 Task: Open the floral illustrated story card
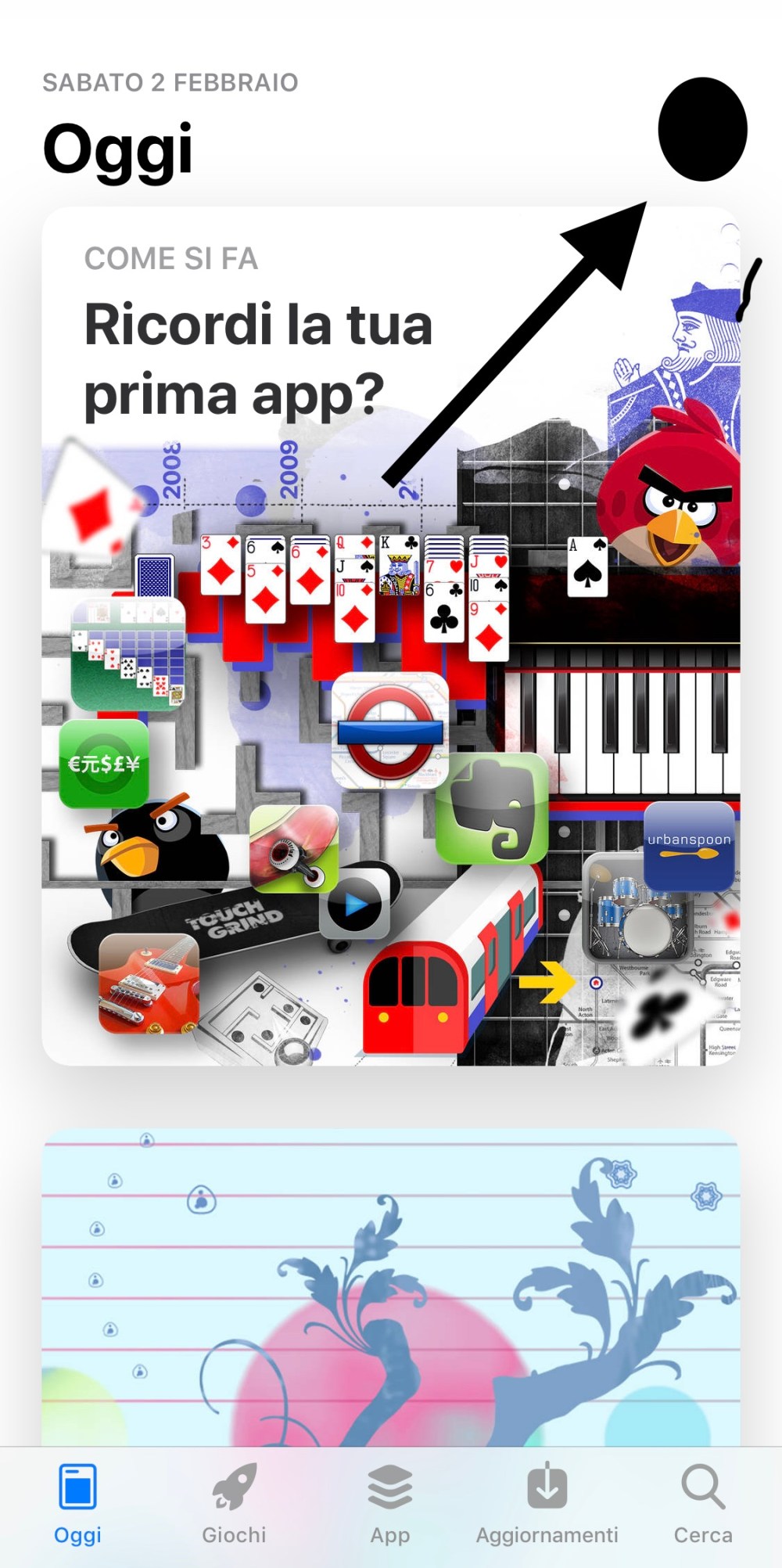pyautogui.click(x=391, y=1287)
